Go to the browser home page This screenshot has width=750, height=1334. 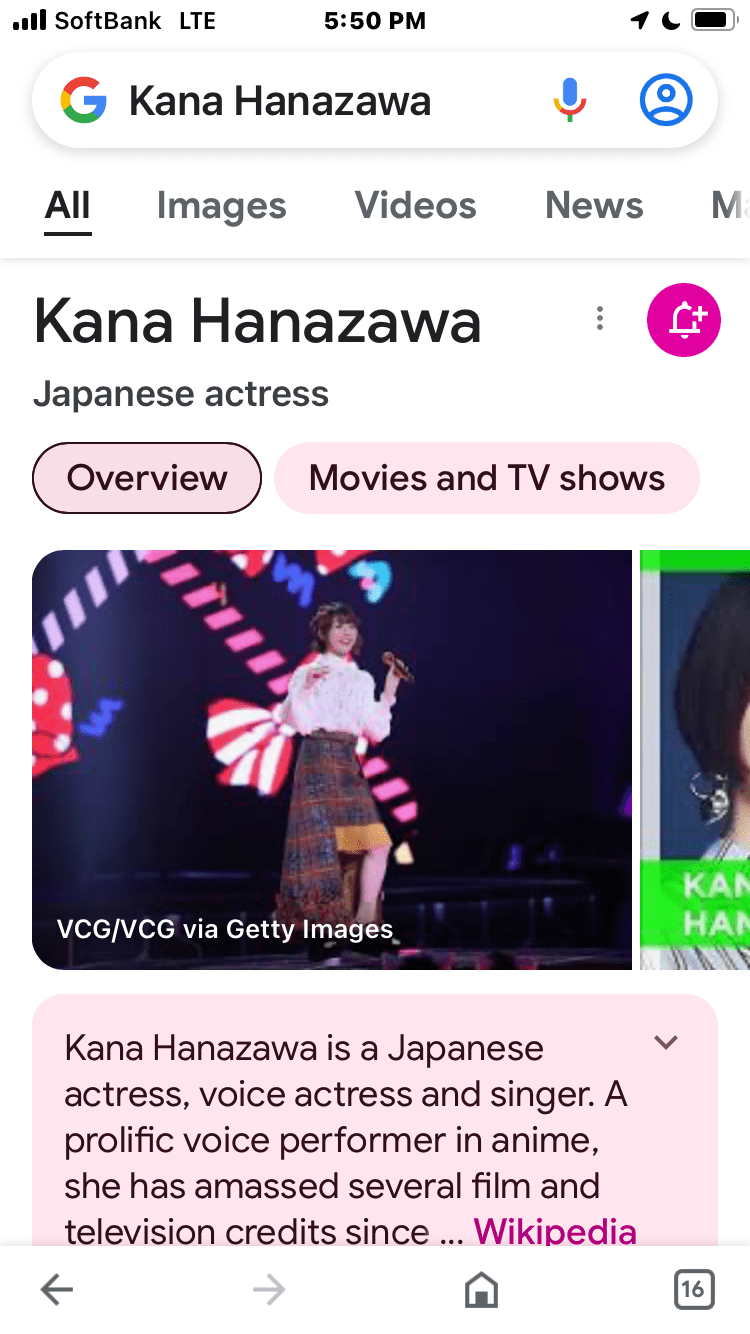pyautogui.click(x=481, y=1290)
